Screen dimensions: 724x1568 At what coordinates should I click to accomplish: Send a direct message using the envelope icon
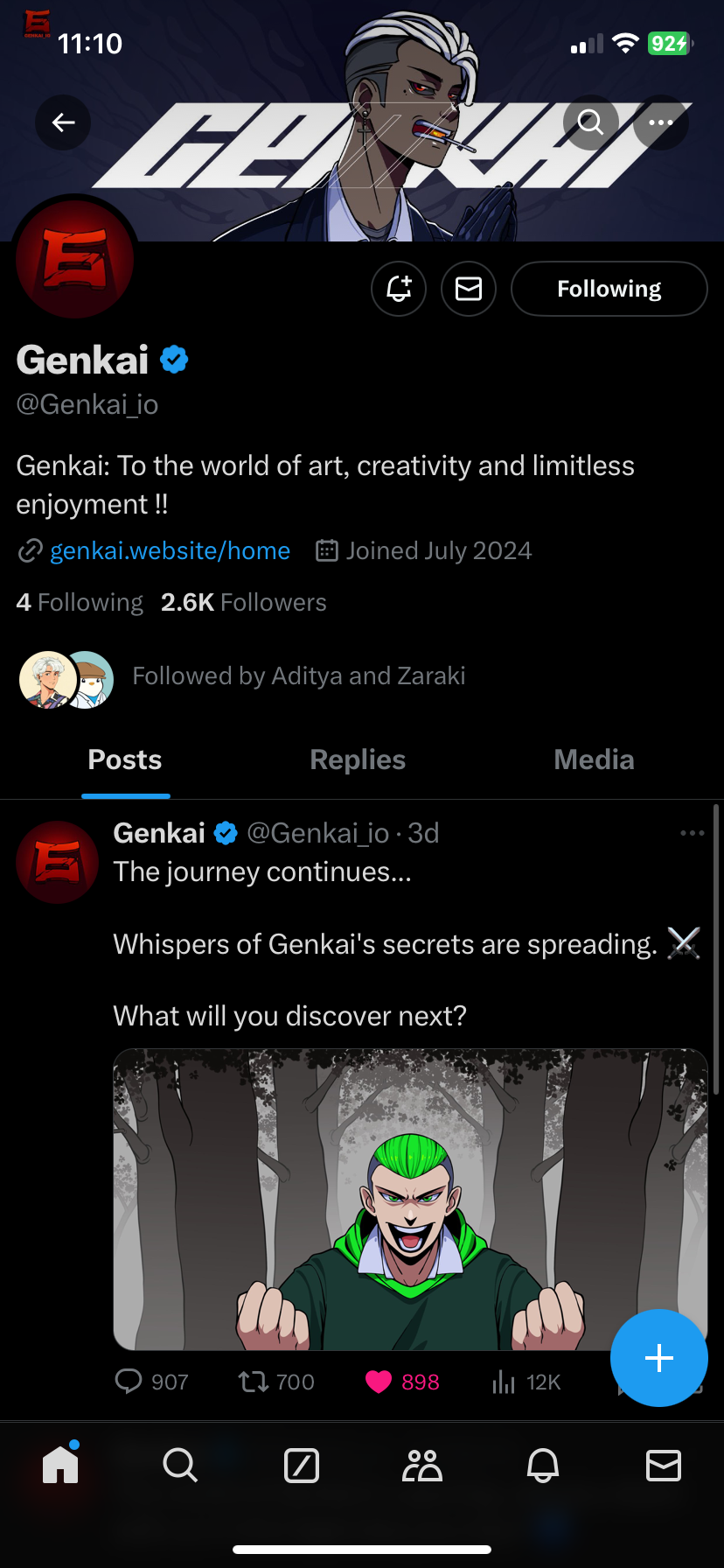pyautogui.click(x=469, y=289)
